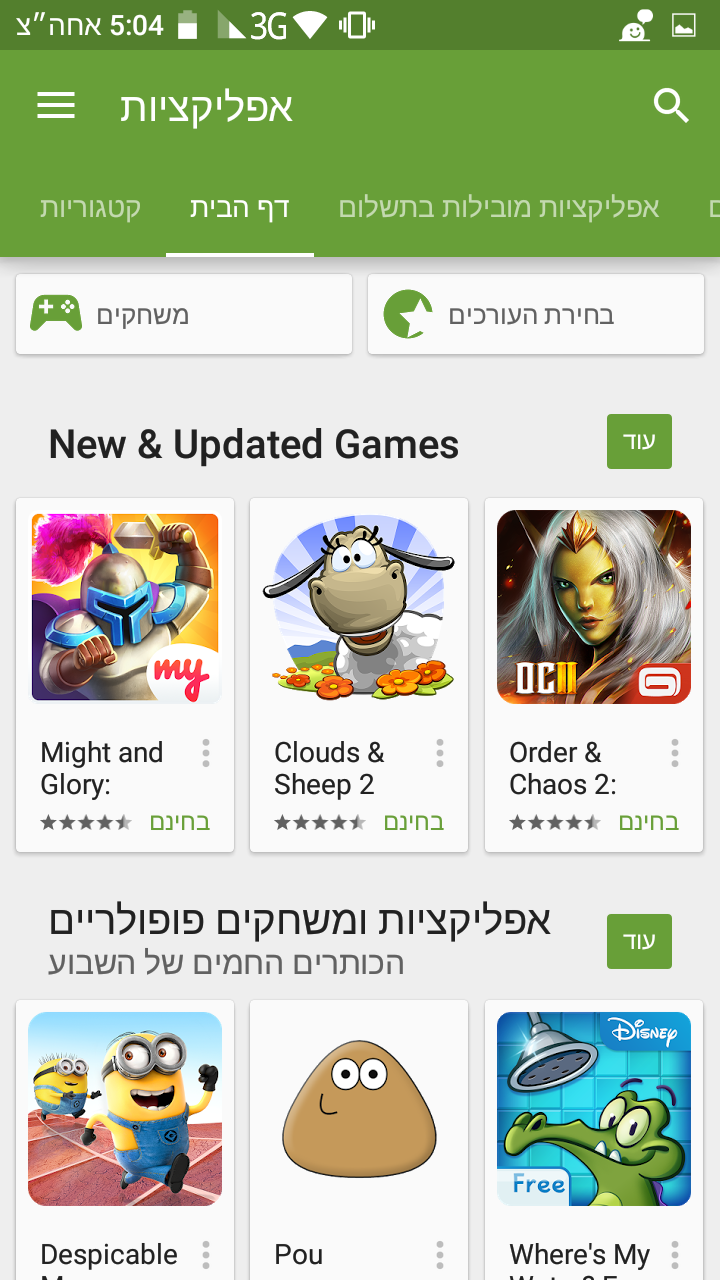This screenshot has width=720, height=1280.
Task: Open overflow menu for Might and Glory
Action: (x=206, y=753)
